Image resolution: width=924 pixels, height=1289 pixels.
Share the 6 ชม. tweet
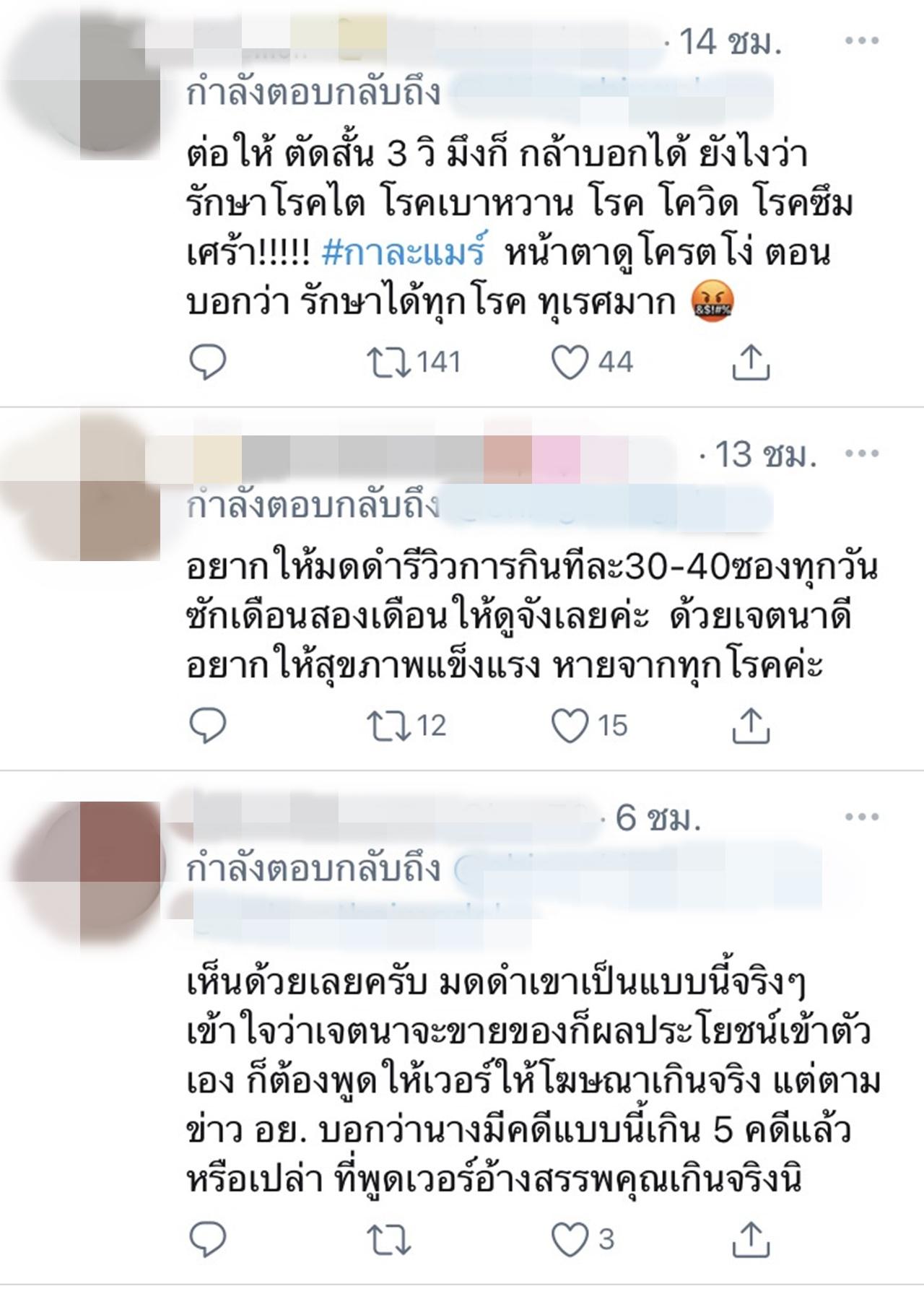click(751, 1239)
